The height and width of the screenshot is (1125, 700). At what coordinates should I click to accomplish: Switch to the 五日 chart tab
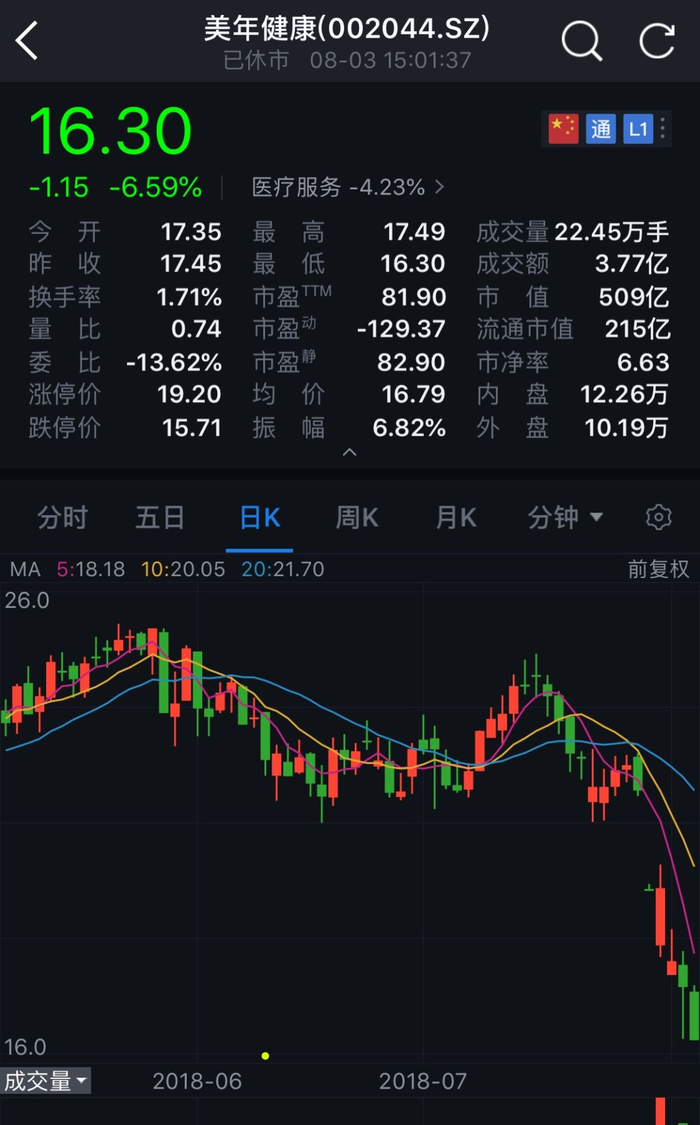click(160, 517)
